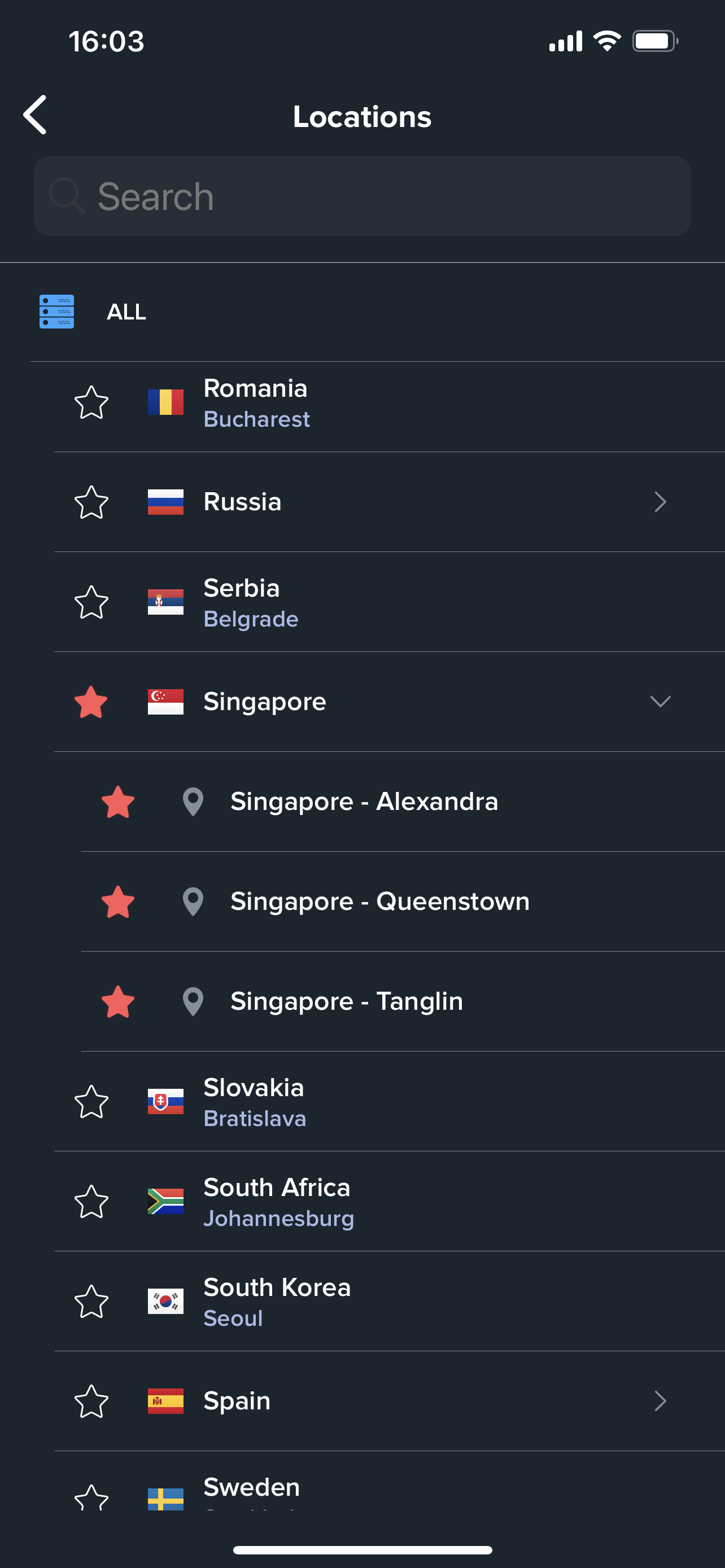This screenshot has height=1568, width=725.
Task: Star South Africa as favorite
Action: (91, 1201)
